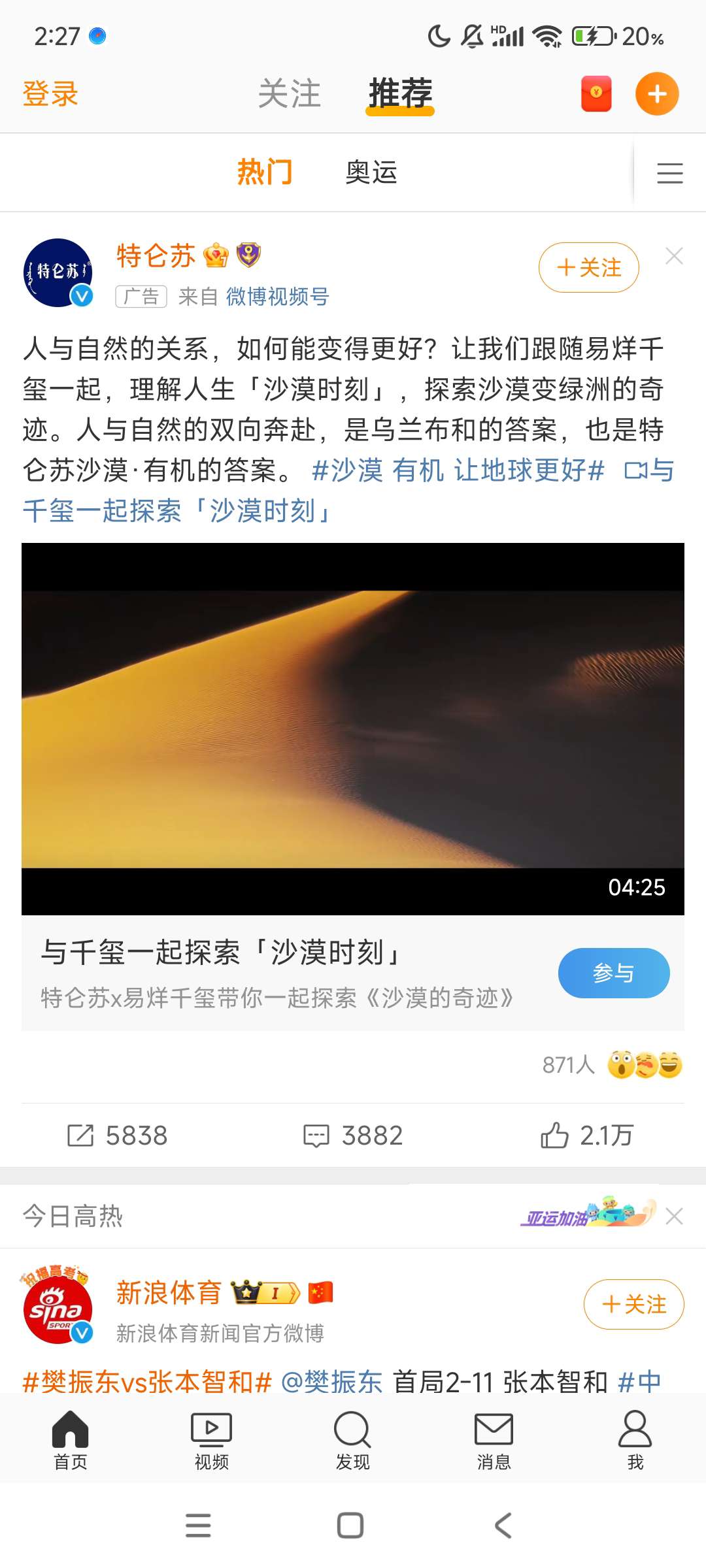Screen dimensions: 706x1568
Task: Follow 特仑苏 account
Action: (x=588, y=267)
